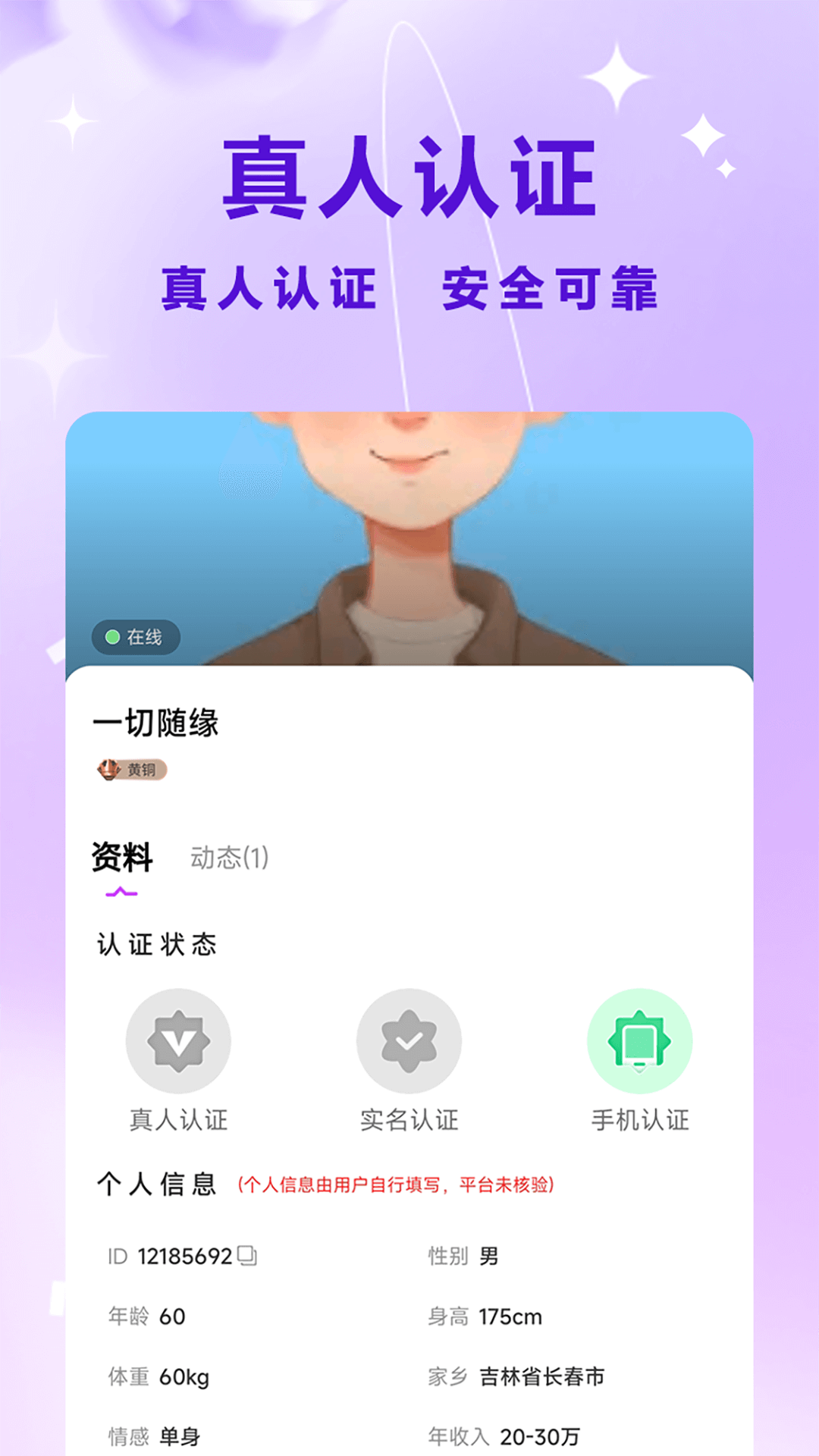Click the 单身 relationship status value
This screenshot has width=819, height=1456.
click(x=181, y=1437)
